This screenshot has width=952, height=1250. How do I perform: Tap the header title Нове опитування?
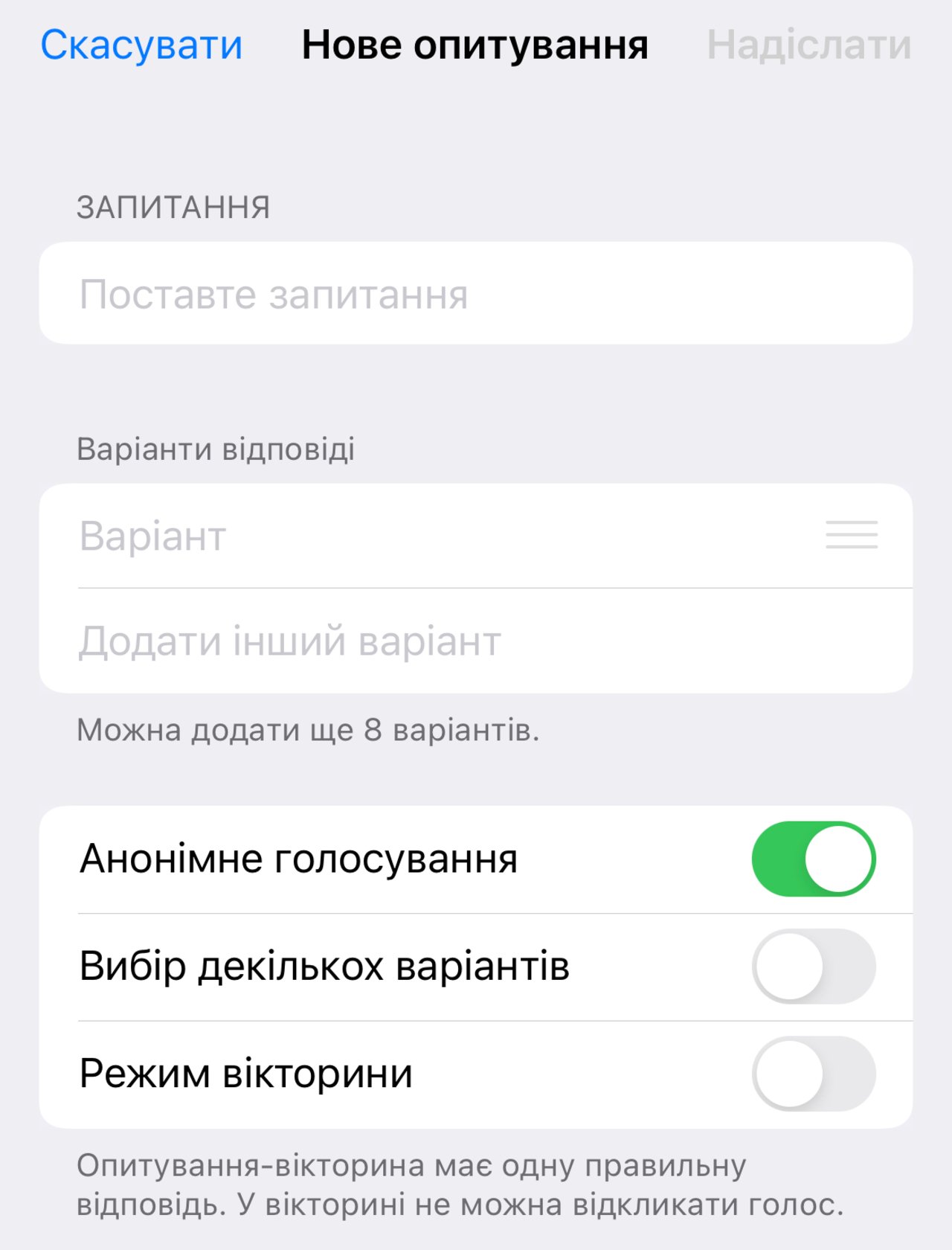[475, 45]
